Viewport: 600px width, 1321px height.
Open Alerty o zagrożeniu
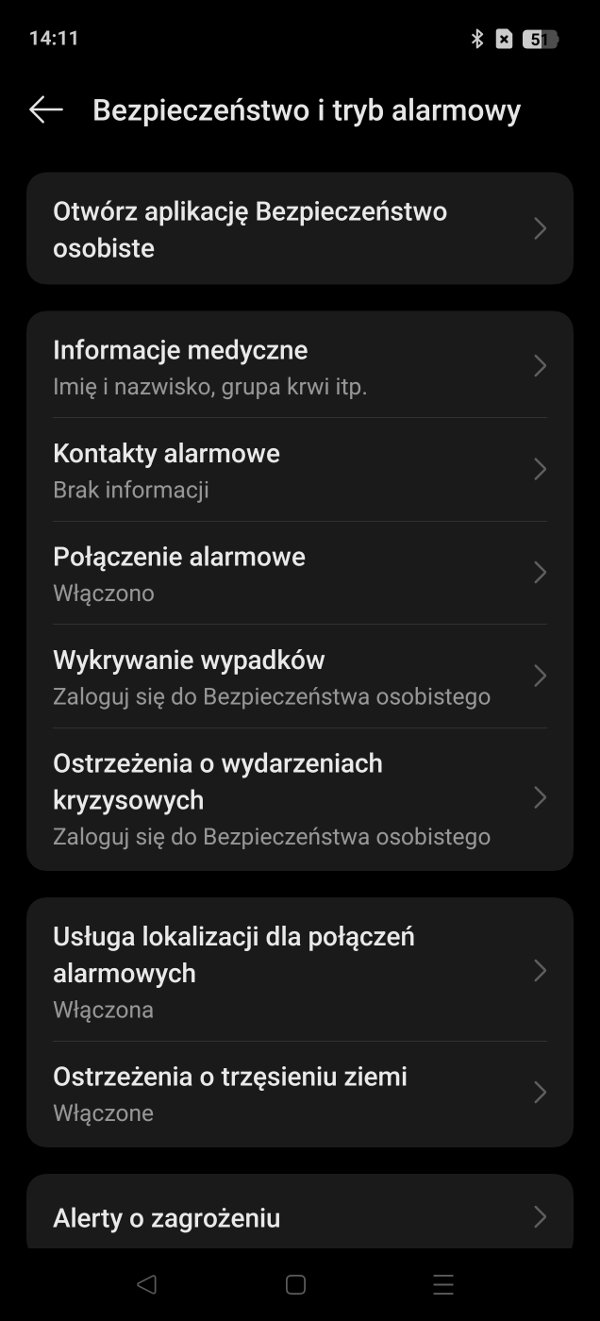point(300,1215)
